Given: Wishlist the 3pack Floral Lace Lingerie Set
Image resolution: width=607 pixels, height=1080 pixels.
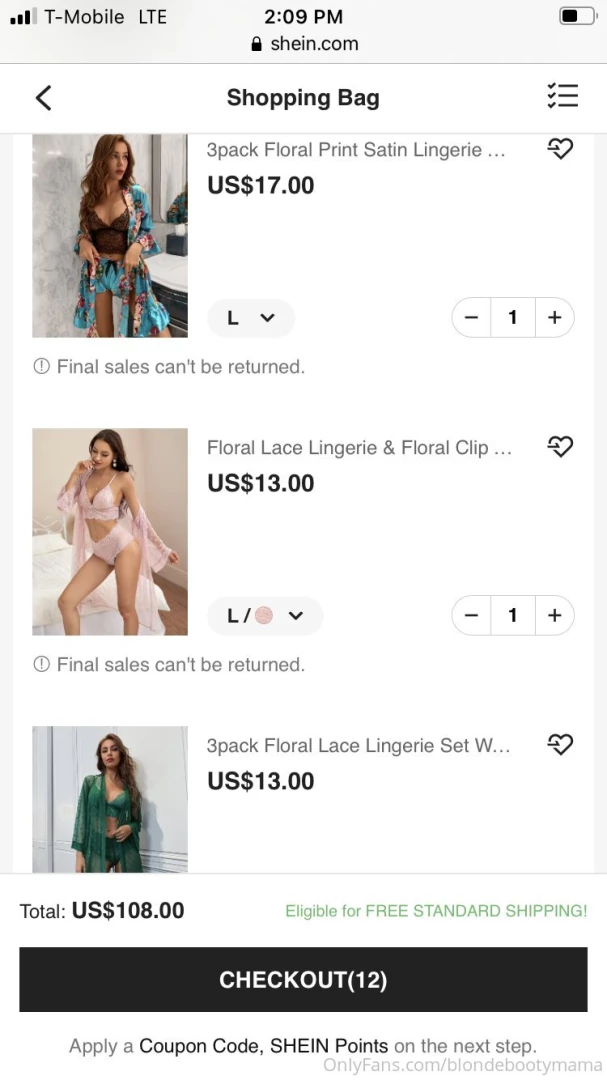Looking at the screenshot, I should click(560, 744).
